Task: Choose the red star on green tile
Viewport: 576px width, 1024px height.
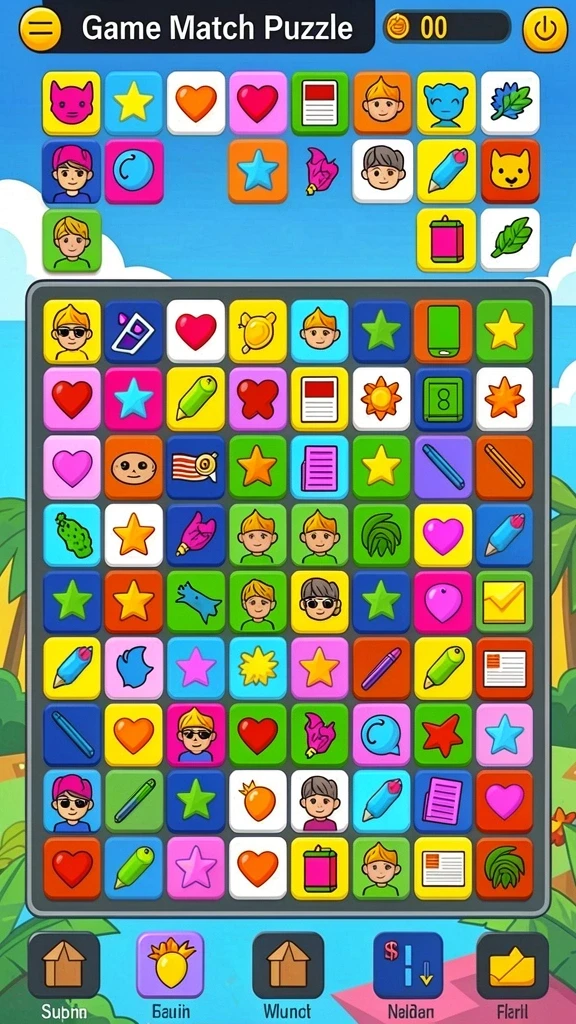Action: 443,735
